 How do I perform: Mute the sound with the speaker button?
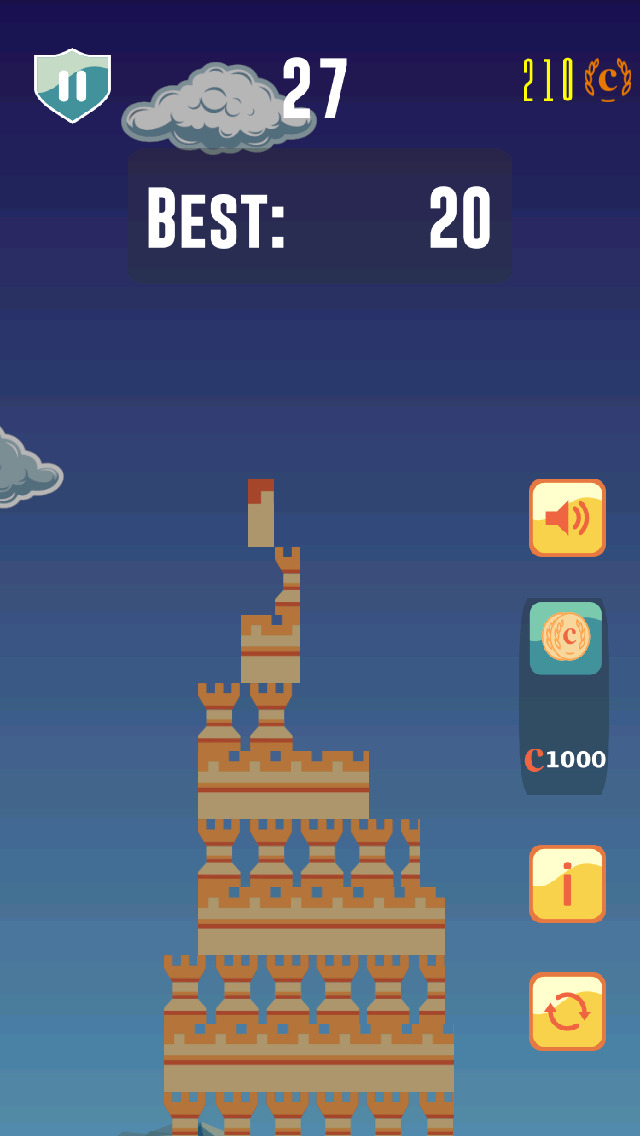click(567, 518)
